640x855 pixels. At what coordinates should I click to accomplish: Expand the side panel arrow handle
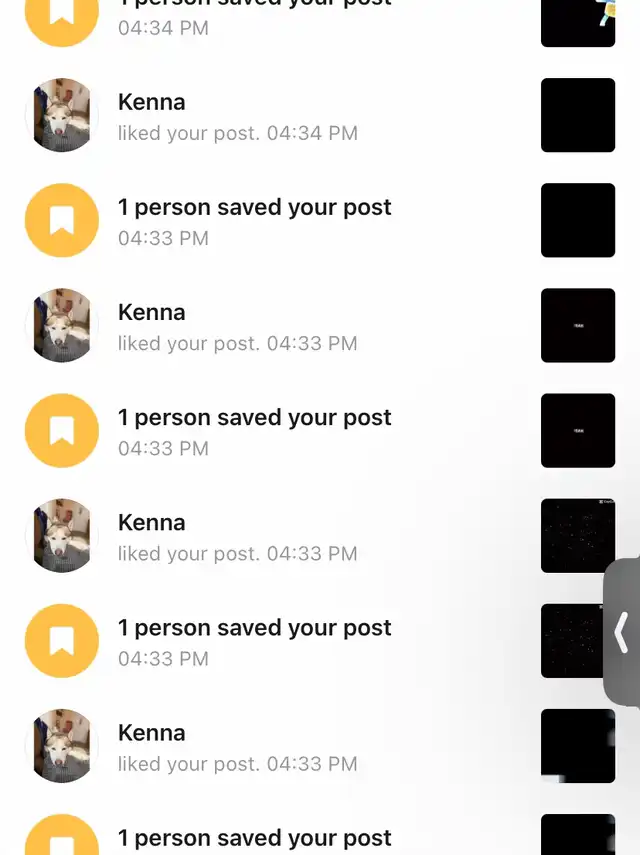coord(622,632)
